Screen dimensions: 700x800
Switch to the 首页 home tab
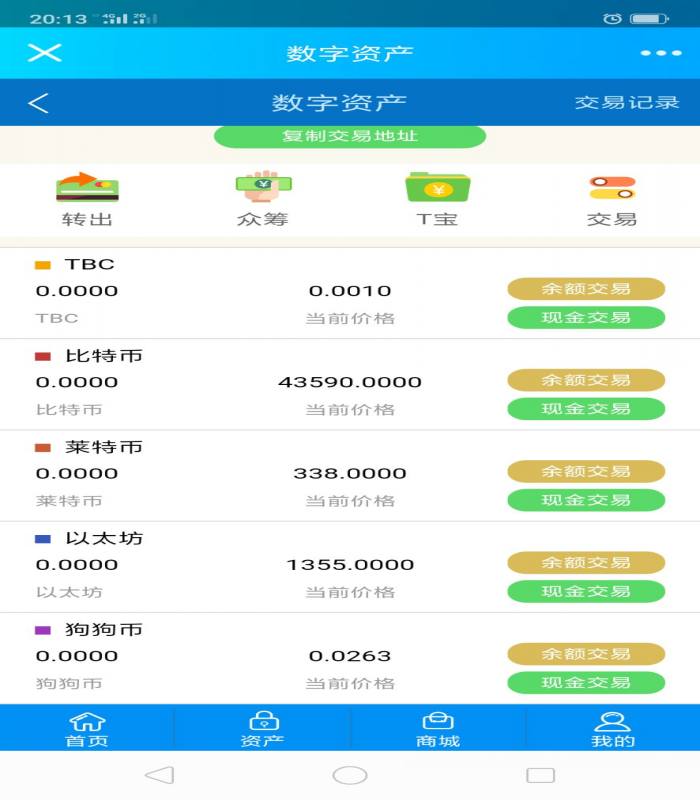pos(87,729)
